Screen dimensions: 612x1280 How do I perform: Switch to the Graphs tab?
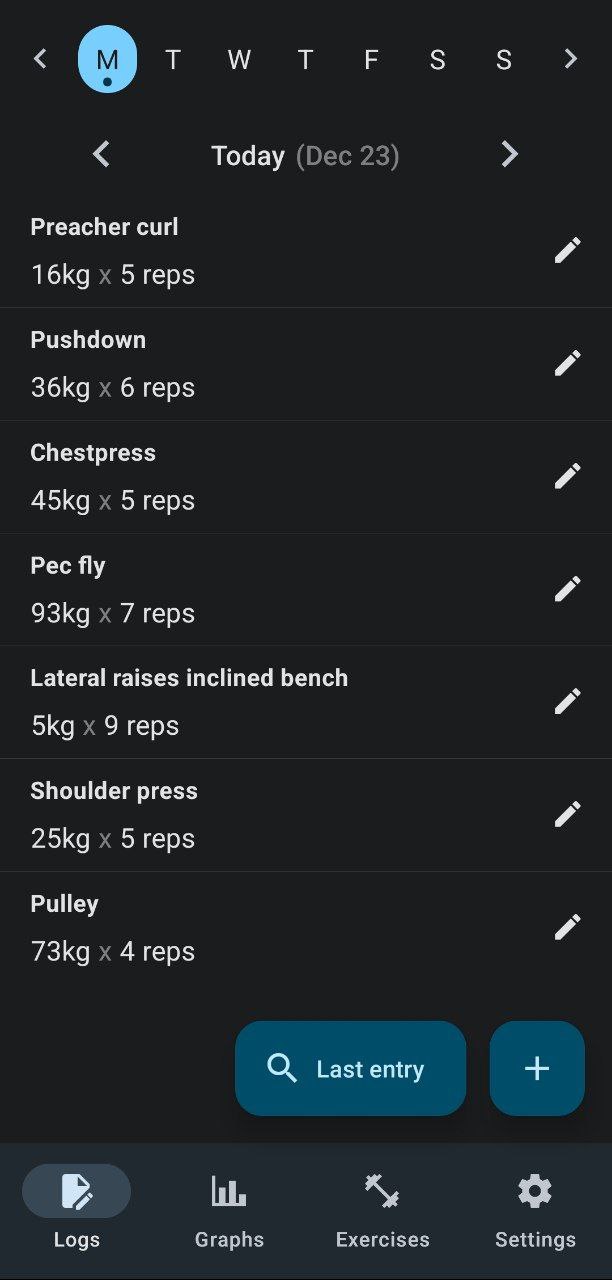pyautogui.click(x=229, y=1211)
